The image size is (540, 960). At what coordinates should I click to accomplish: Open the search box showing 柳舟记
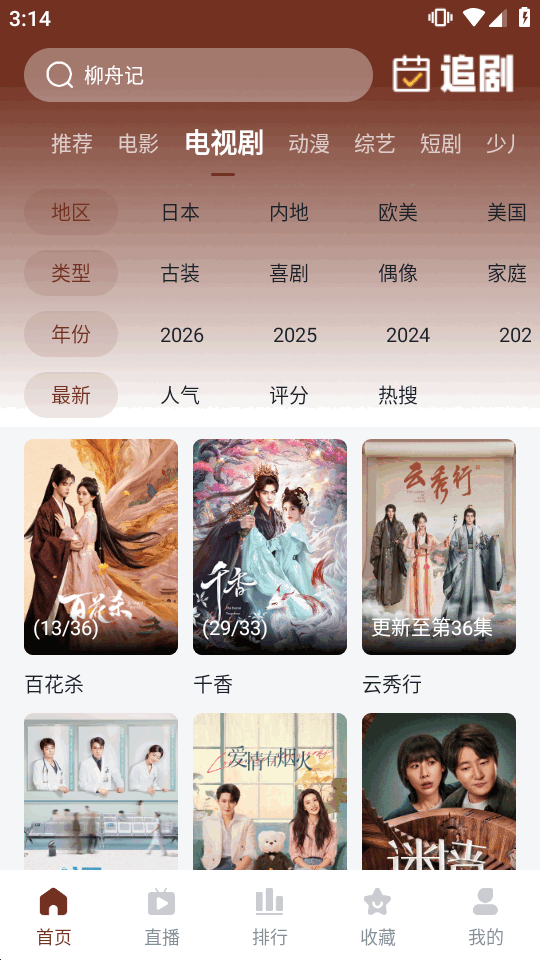click(x=198, y=75)
